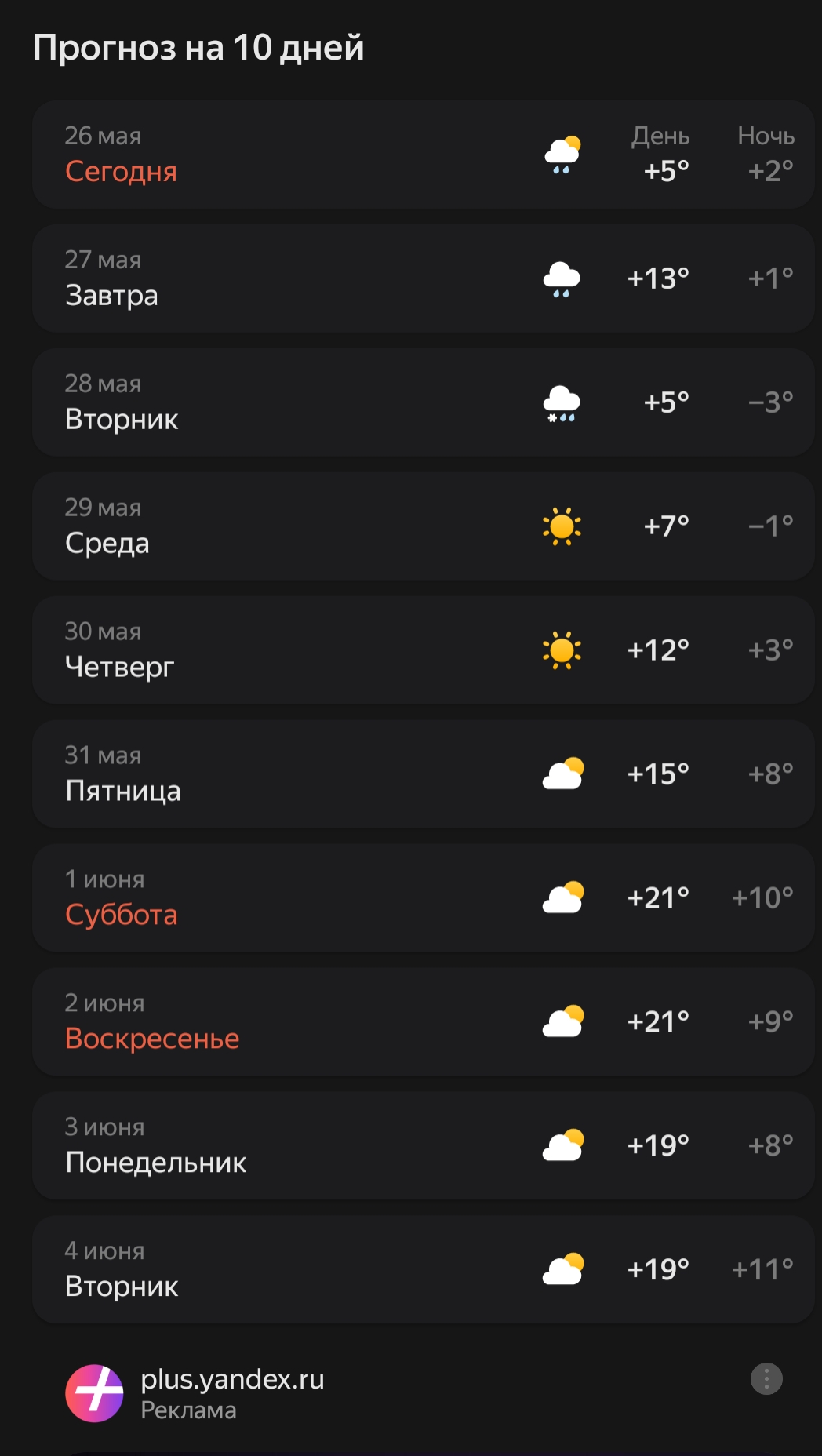Select the Понедельник 3 июня row
This screenshot has width=822, height=1456.
tap(424, 1145)
